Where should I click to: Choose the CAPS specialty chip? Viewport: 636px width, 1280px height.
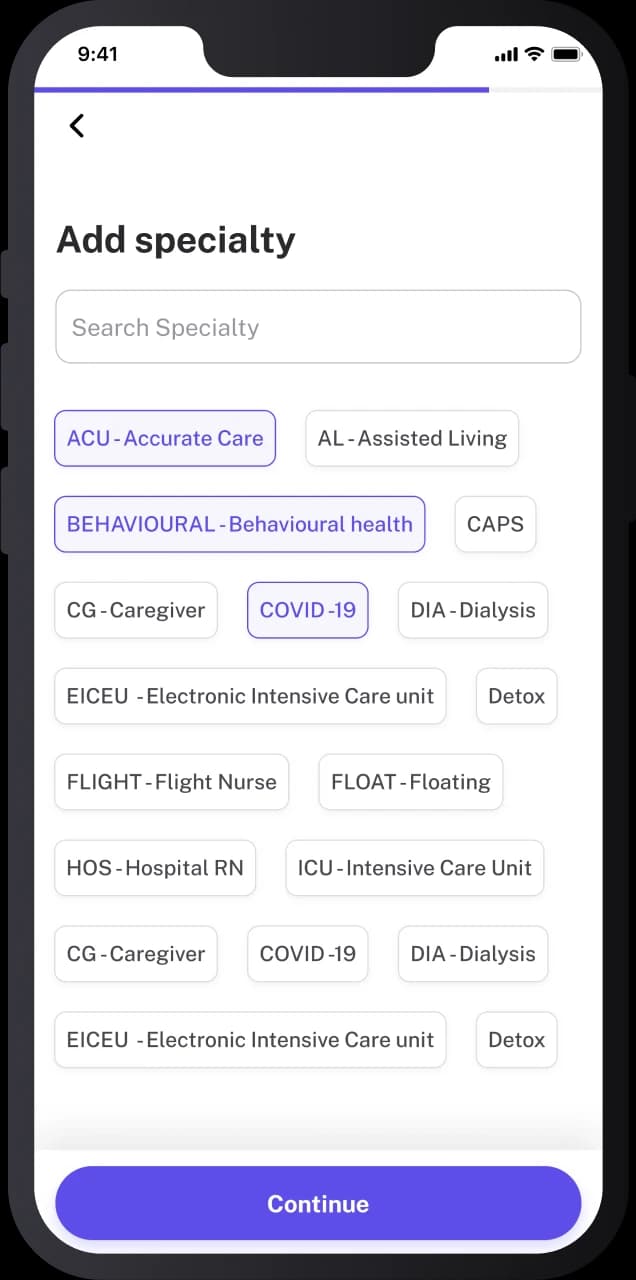pyautogui.click(x=495, y=524)
